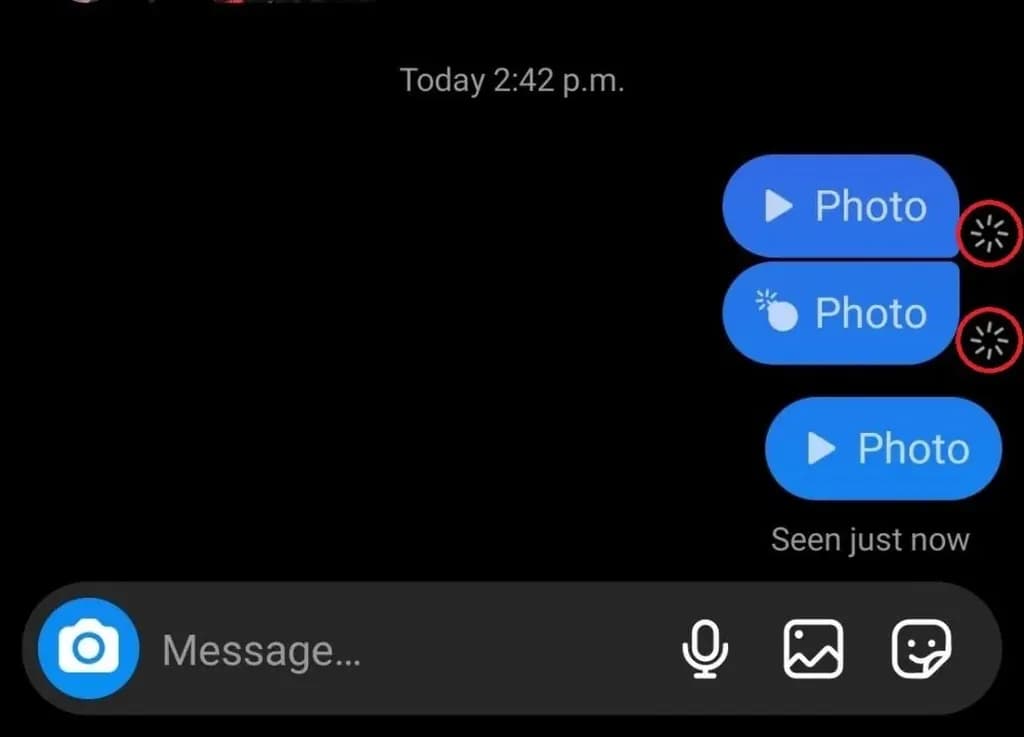Open the Photo message with the bomb icon
Screen dimensions: 1024x737
[x=840, y=313]
